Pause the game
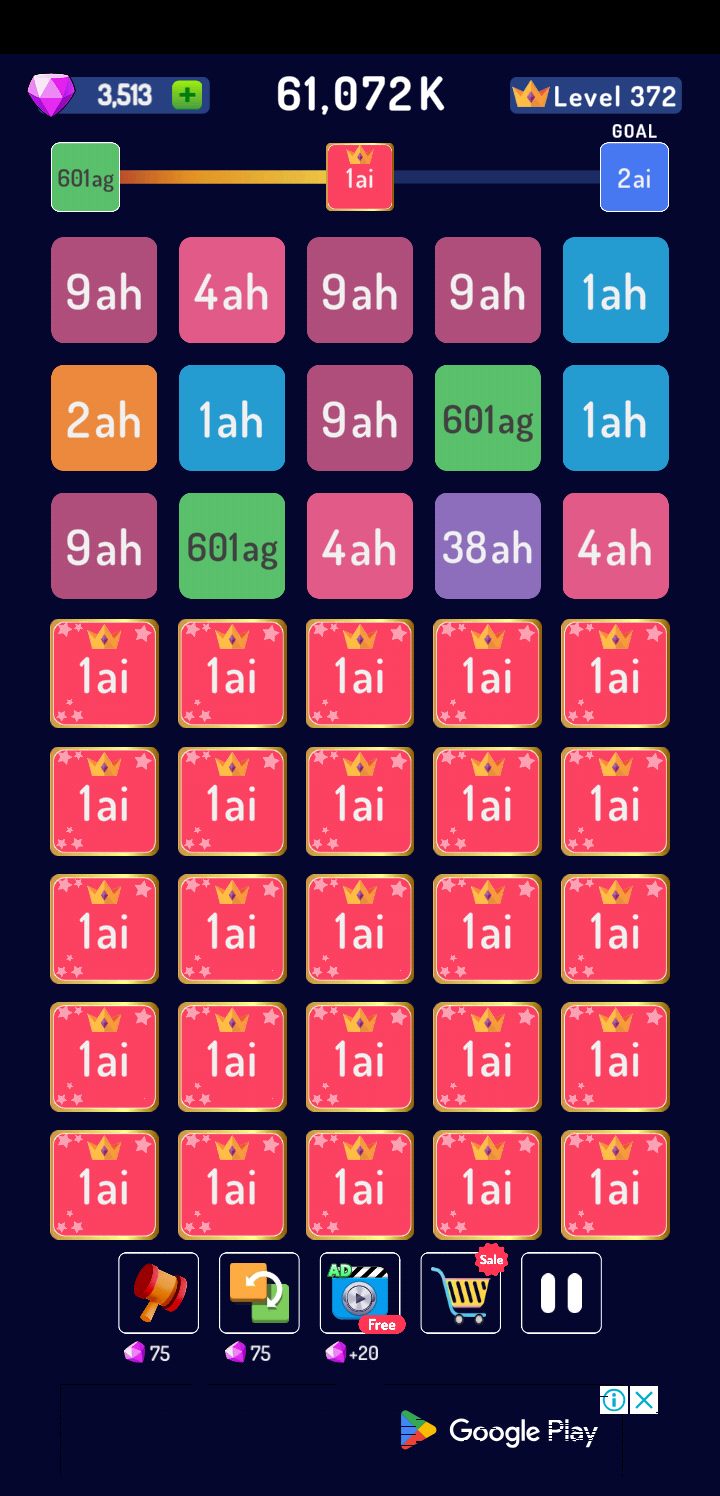Image resolution: width=720 pixels, height=1496 pixels. [x=561, y=1292]
